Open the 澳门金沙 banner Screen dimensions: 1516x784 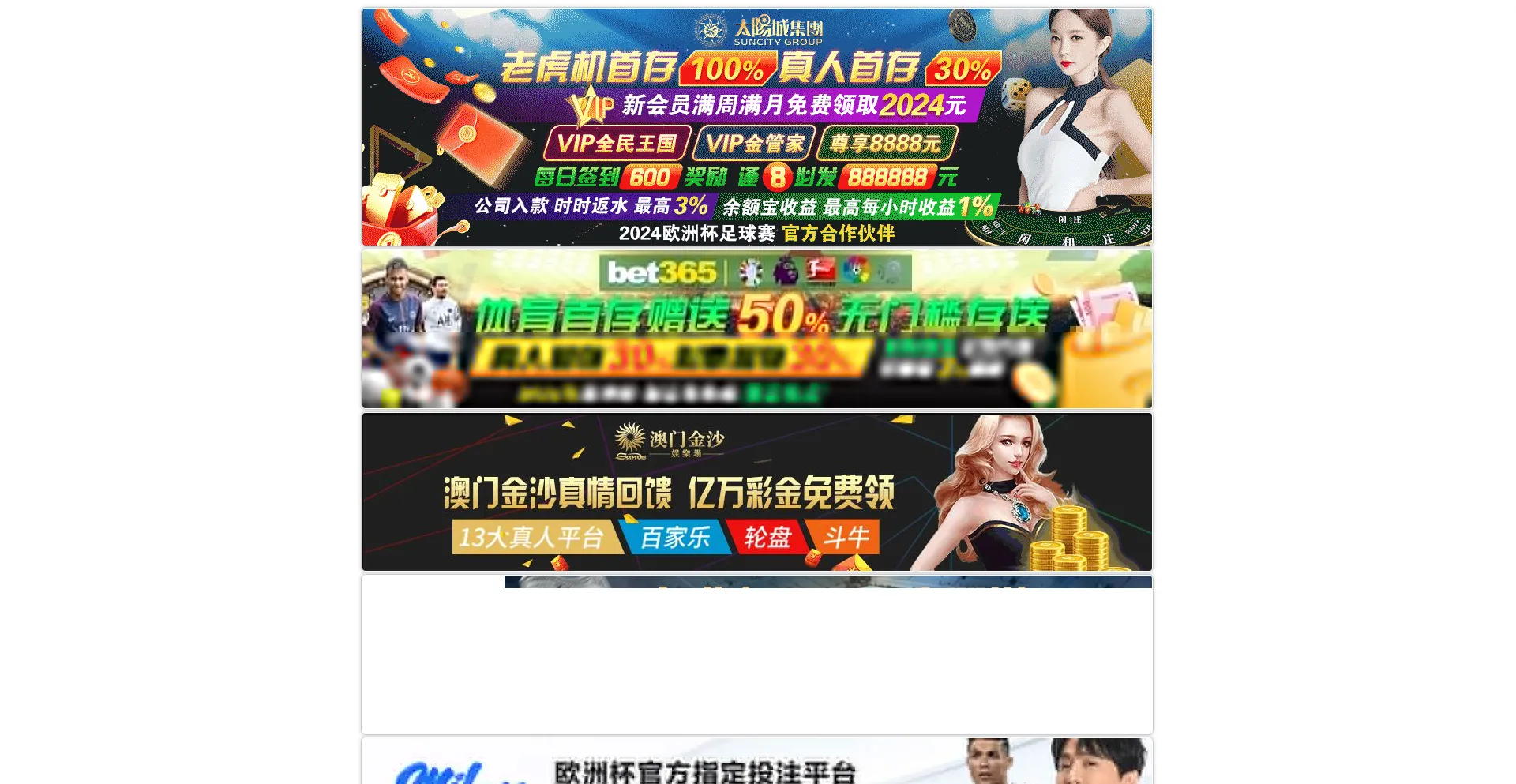click(x=756, y=492)
